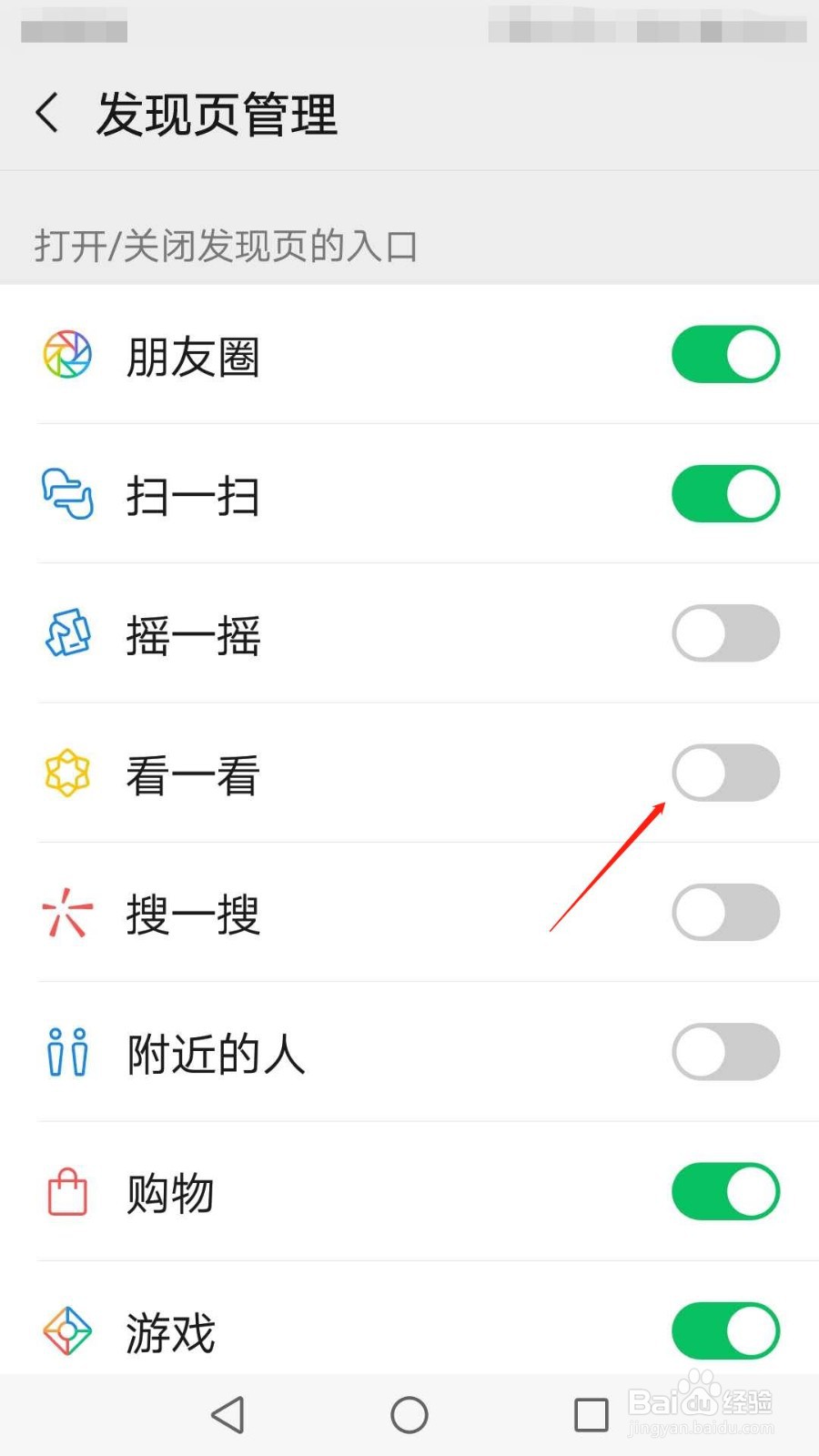The height and width of the screenshot is (1456, 819).
Task: Turn off the 扫一扫 switch
Action: (725, 493)
